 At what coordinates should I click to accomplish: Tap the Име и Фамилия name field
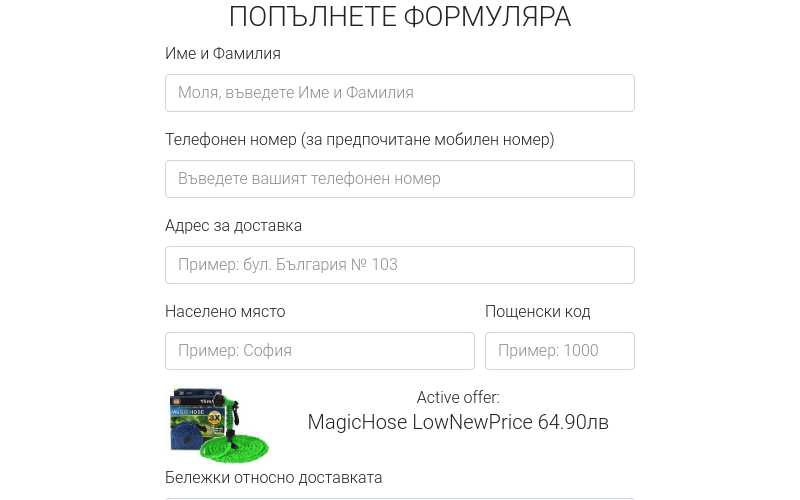click(x=399, y=93)
